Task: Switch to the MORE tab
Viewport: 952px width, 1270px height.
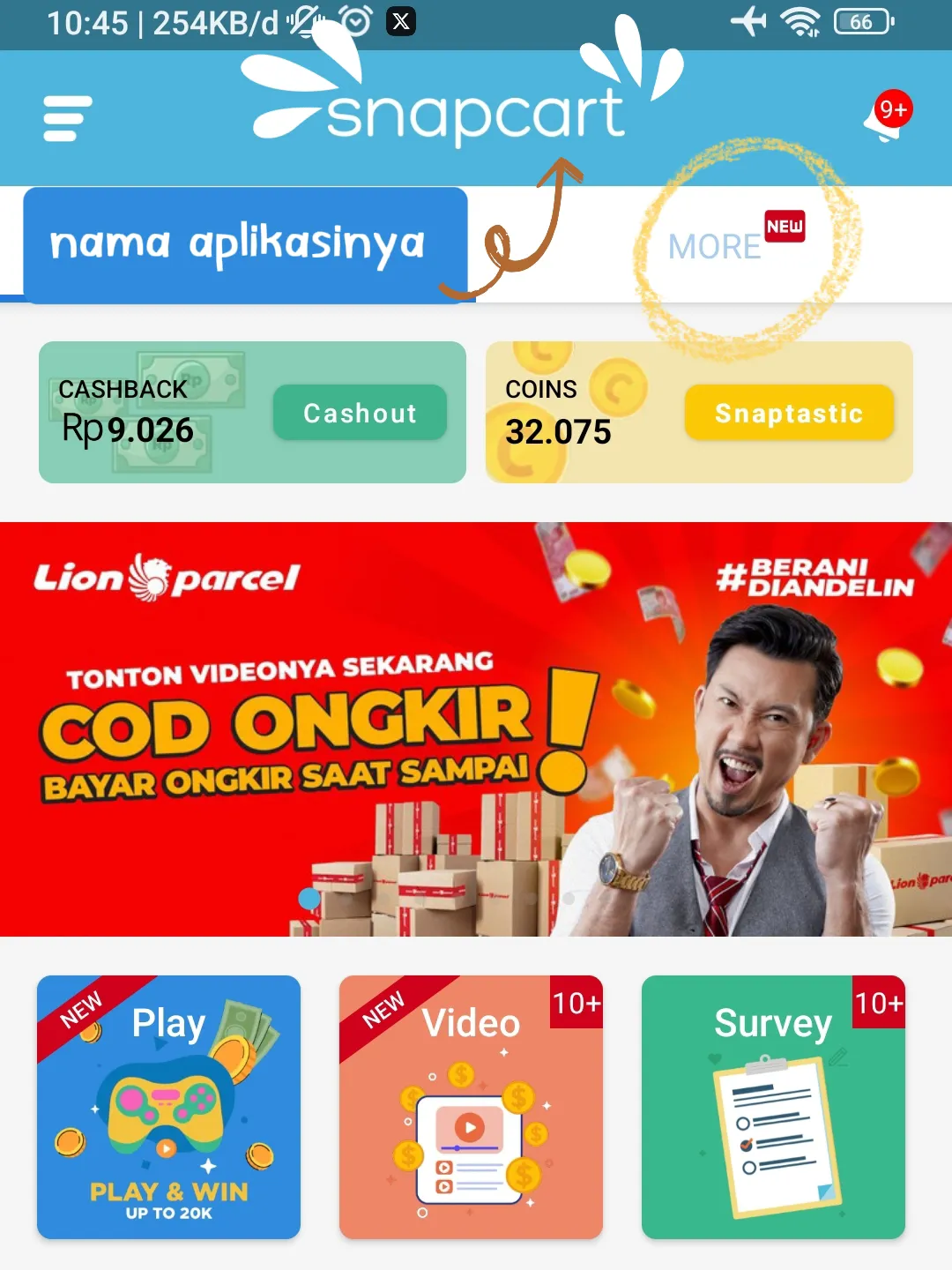Action: click(x=715, y=247)
